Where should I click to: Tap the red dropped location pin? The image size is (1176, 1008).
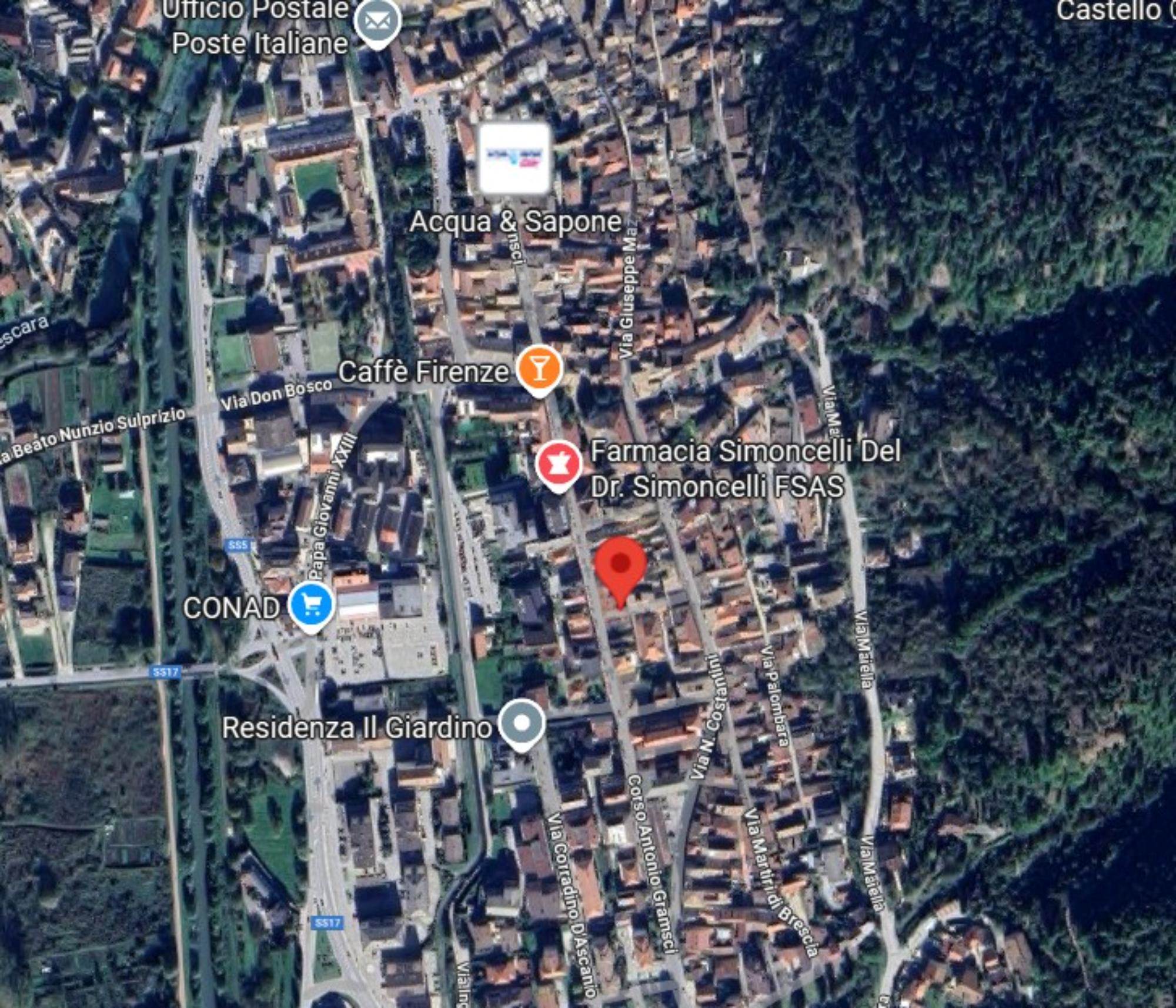(620, 566)
